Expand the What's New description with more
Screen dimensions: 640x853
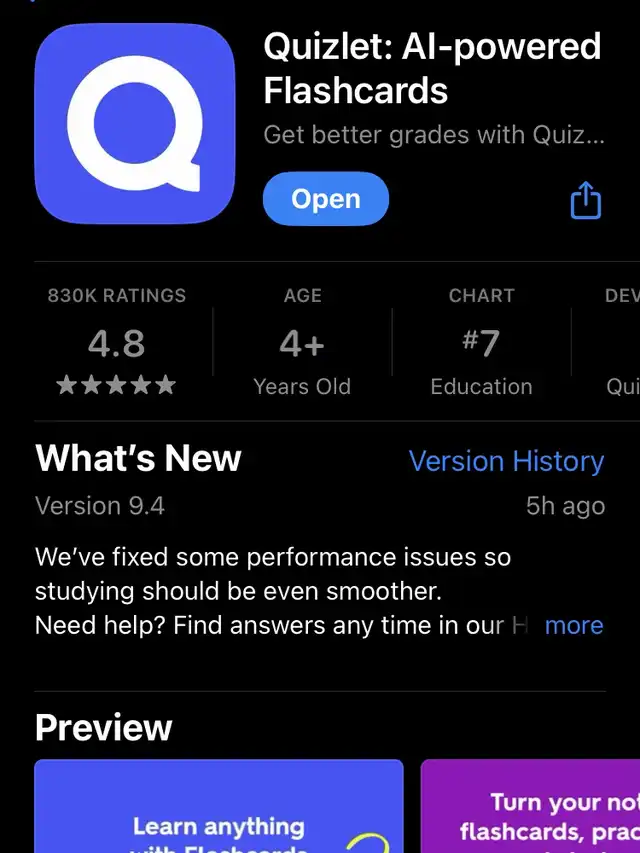point(574,625)
